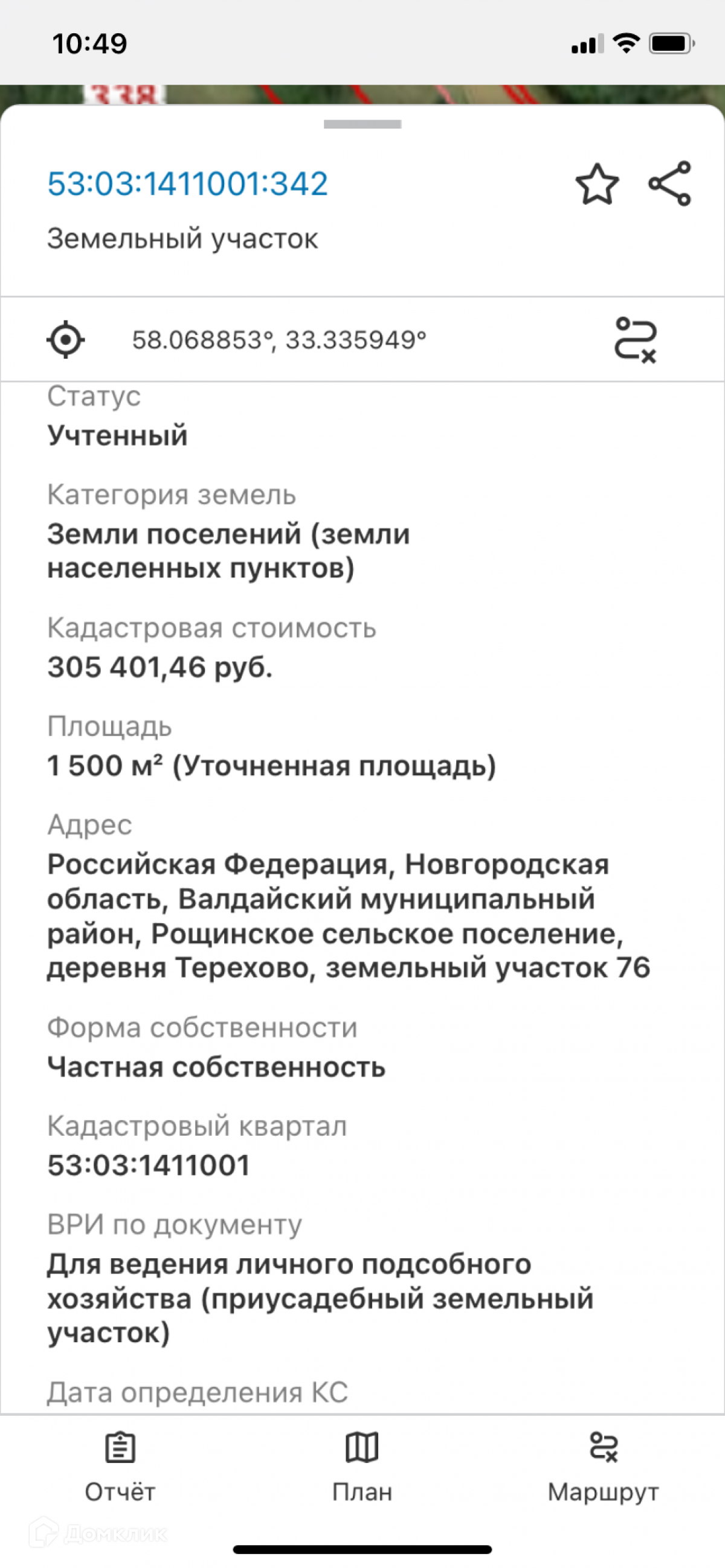Tap the route clear icon beside coordinates
This screenshot has height=1568, width=725.
(636, 340)
